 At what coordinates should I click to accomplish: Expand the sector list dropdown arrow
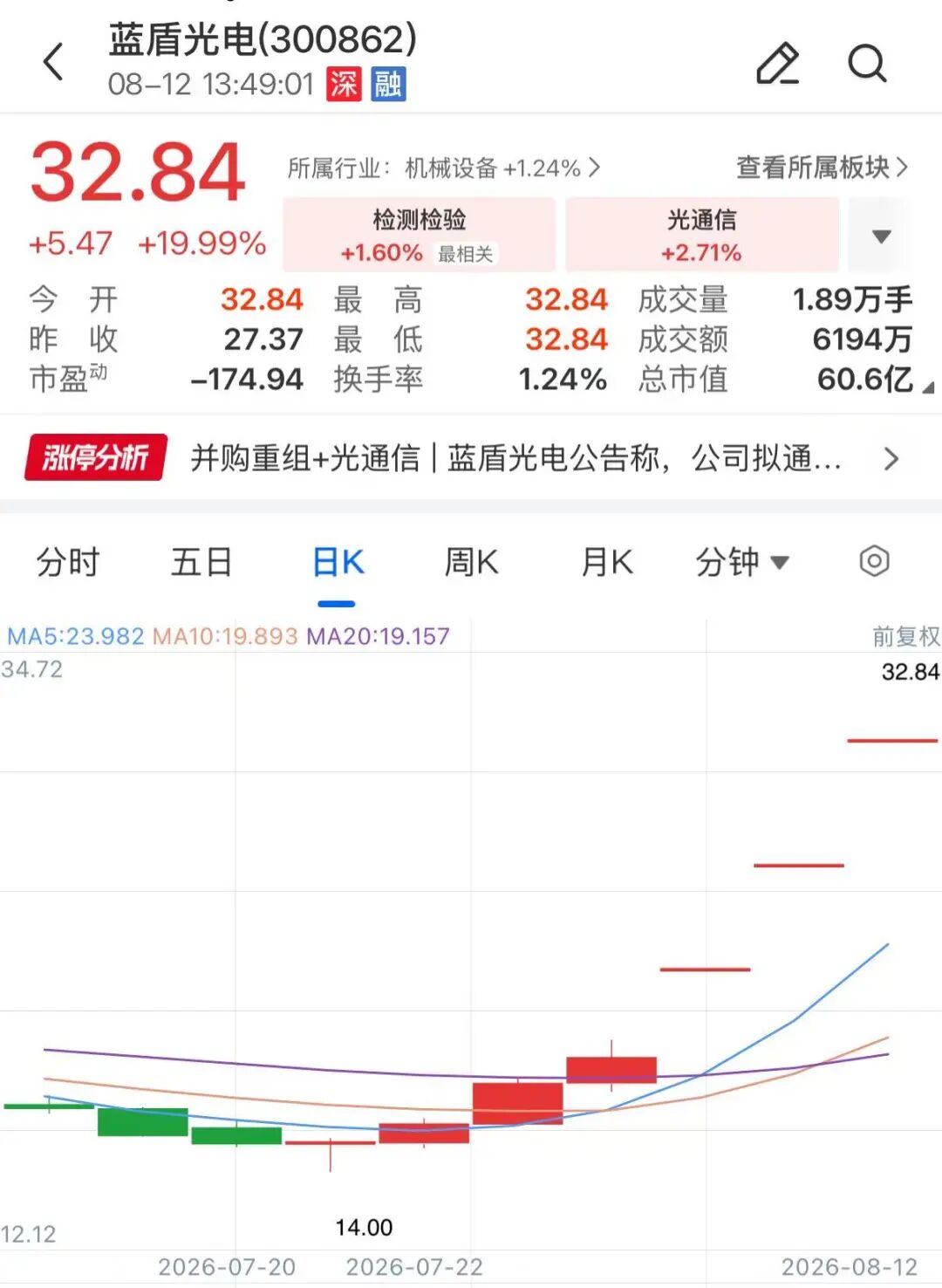[x=881, y=236]
